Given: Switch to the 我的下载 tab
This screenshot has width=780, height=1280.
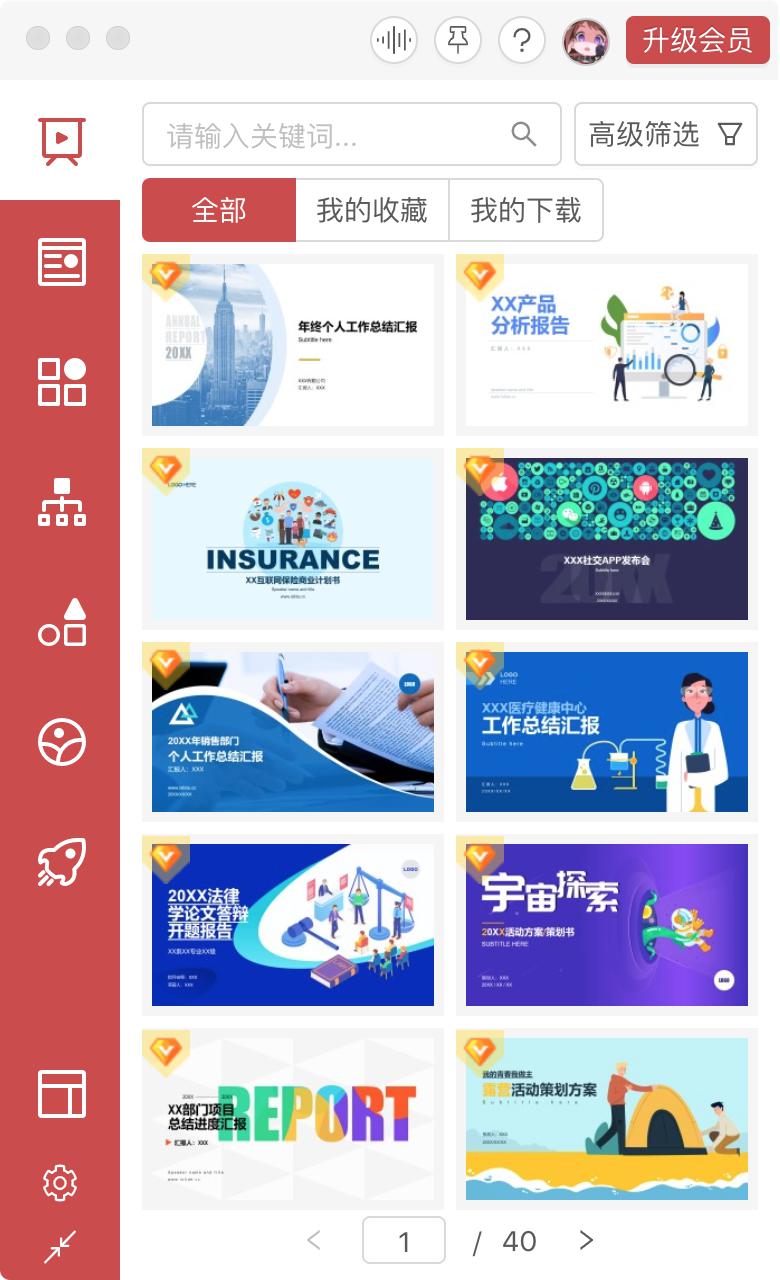Looking at the screenshot, I should coord(526,210).
